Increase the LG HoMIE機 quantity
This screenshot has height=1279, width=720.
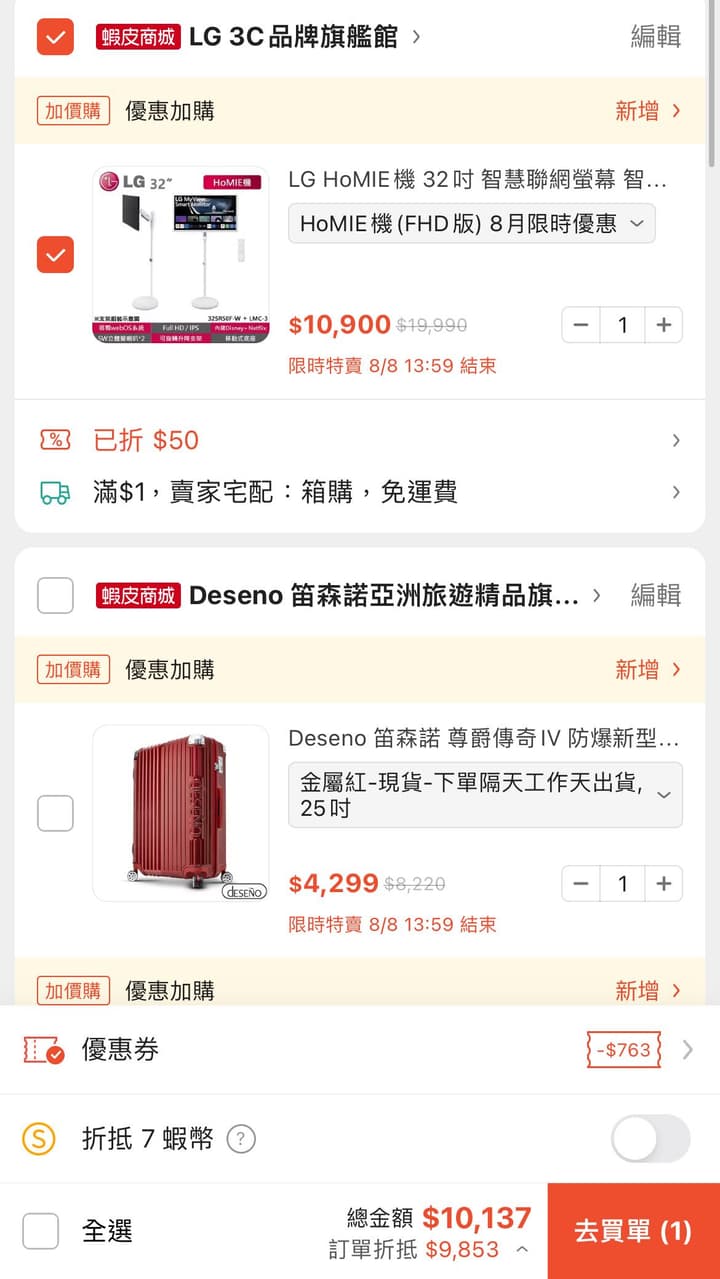pos(663,325)
